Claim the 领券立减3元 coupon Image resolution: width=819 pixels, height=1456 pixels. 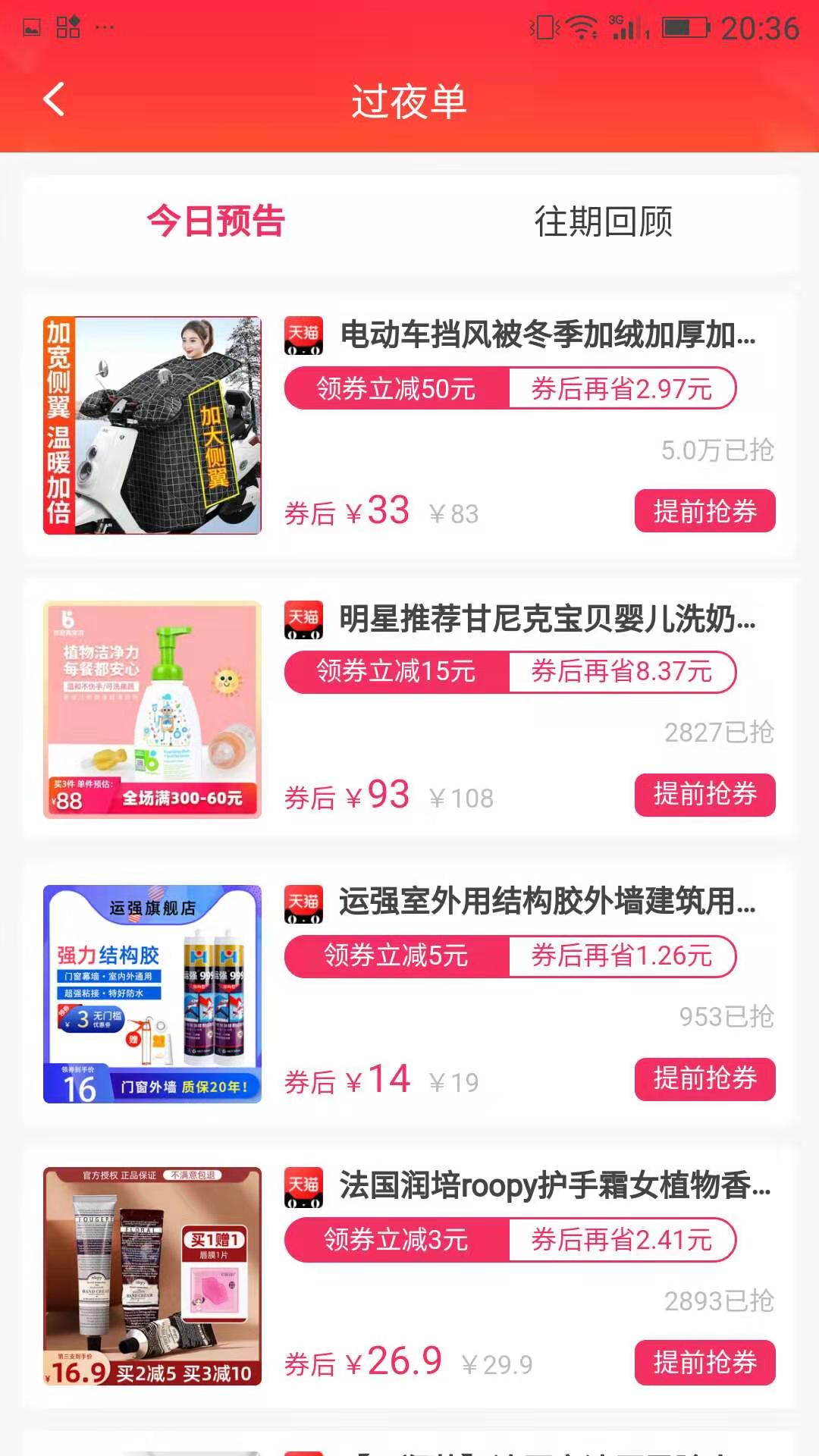click(396, 1240)
